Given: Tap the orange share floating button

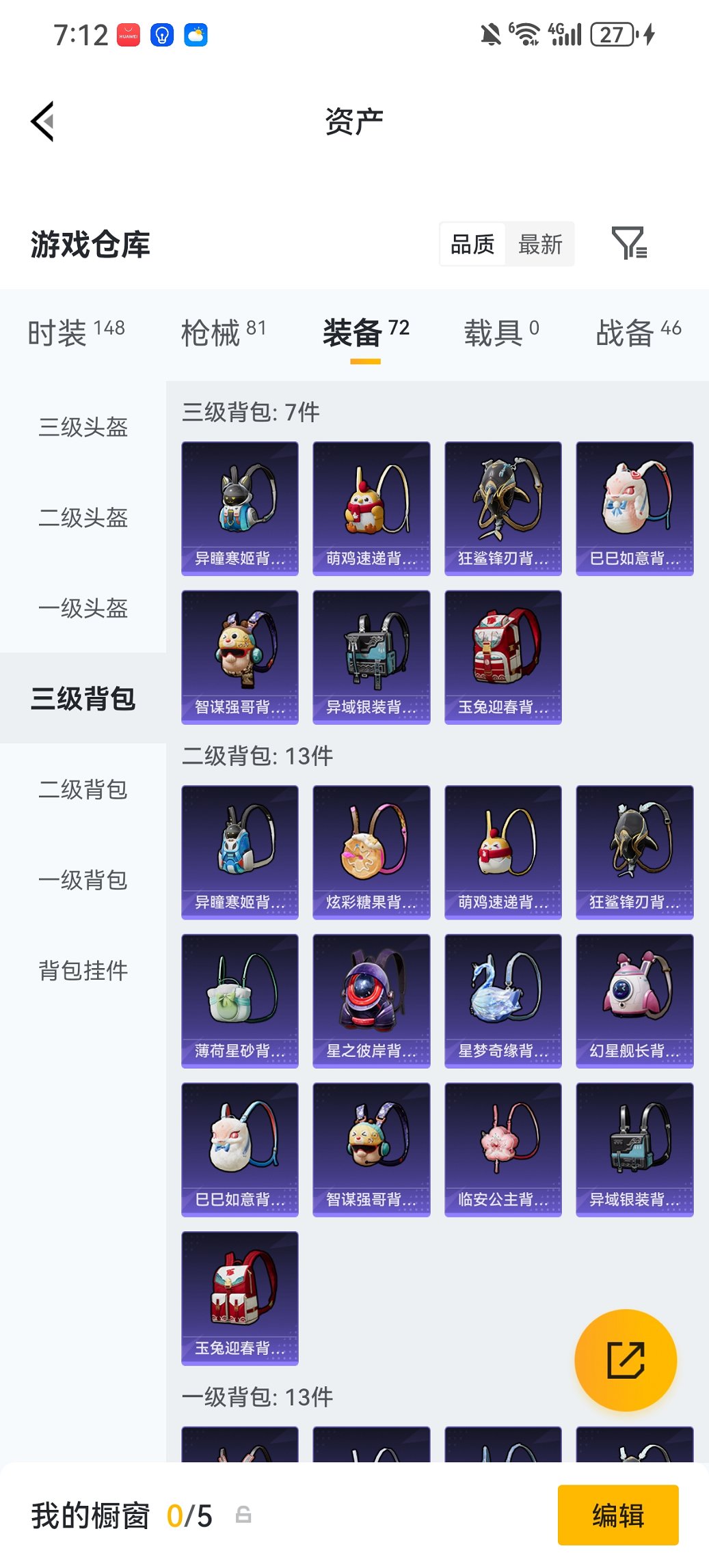Looking at the screenshot, I should tap(626, 1360).
